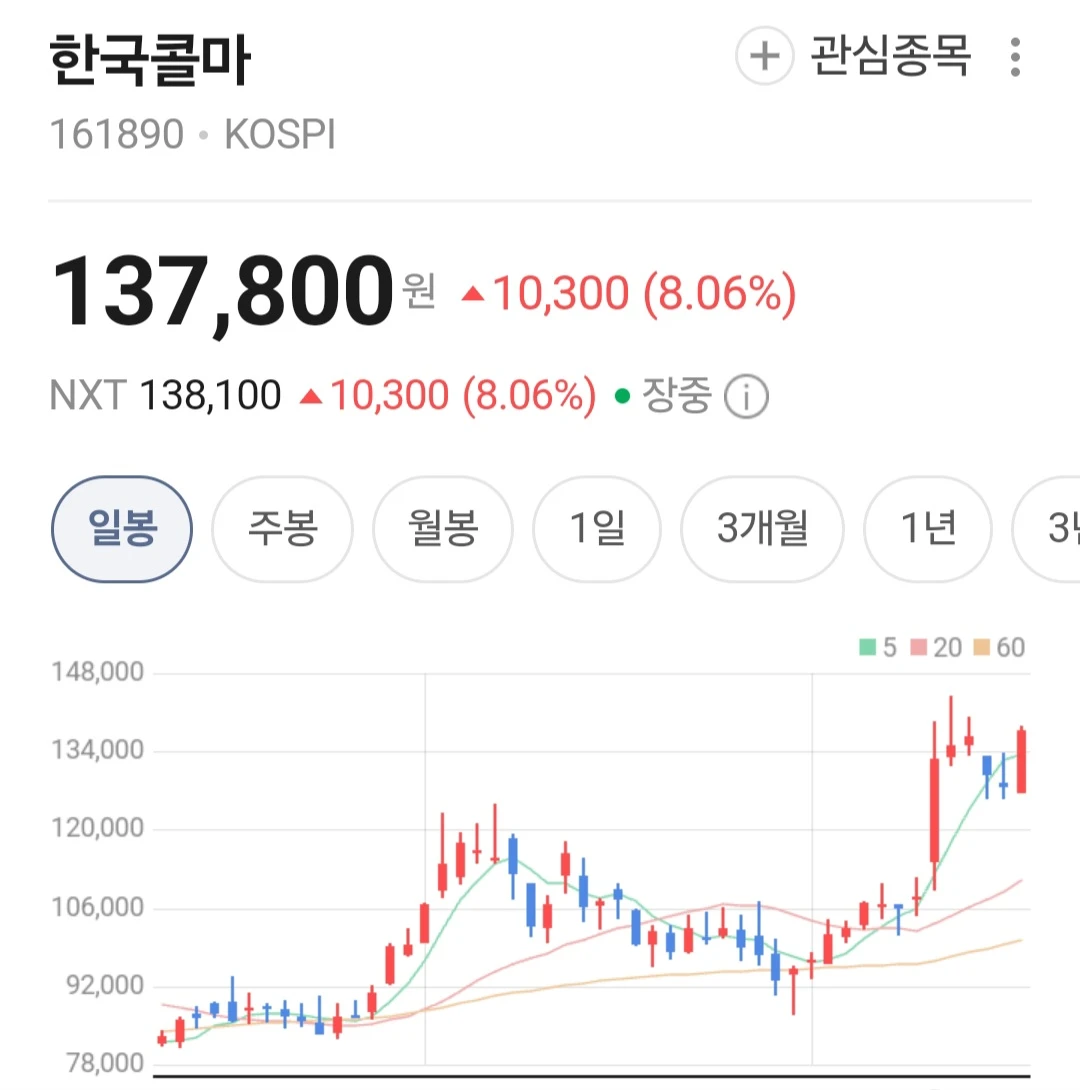
Task: Show the 3개월 chart
Action: pyautogui.click(x=762, y=529)
